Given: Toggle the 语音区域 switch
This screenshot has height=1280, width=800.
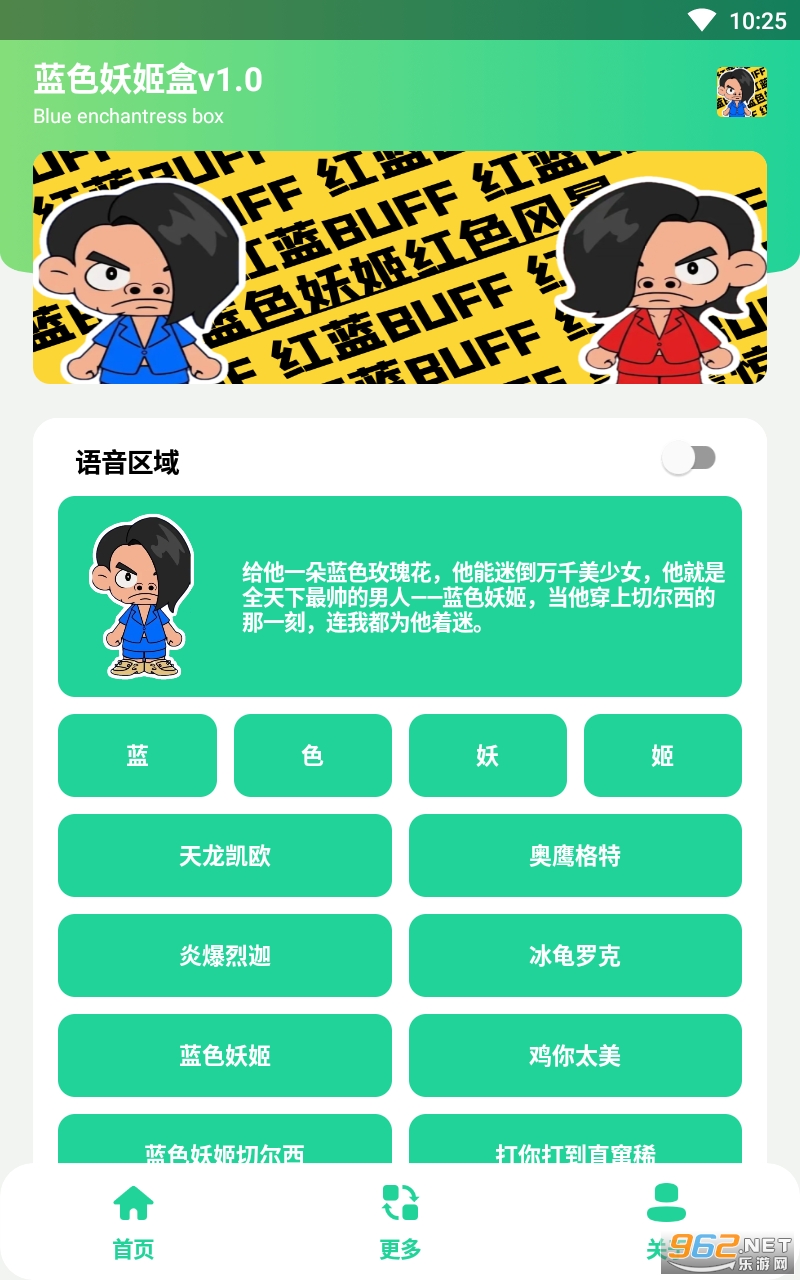Looking at the screenshot, I should click(x=689, y=459).
